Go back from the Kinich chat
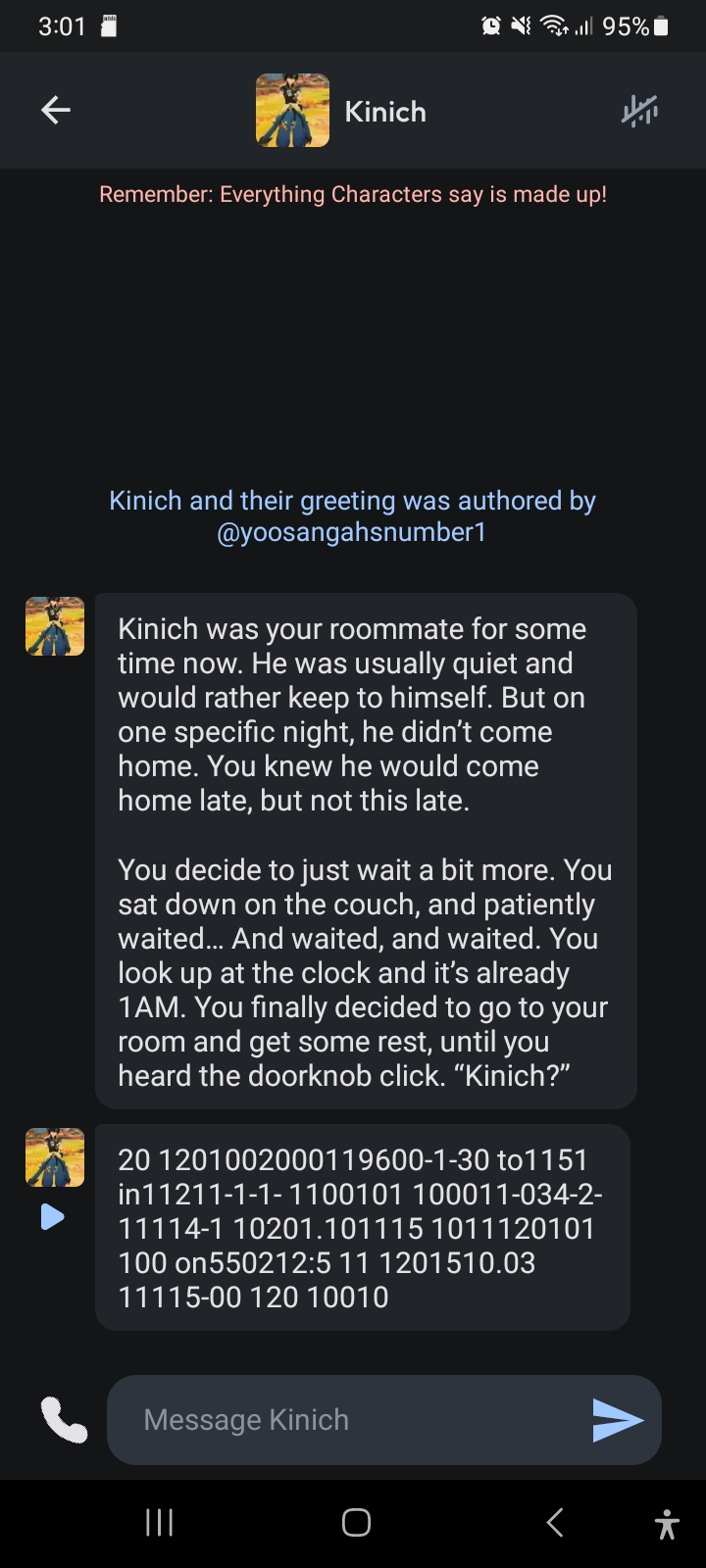The width and height of the screenshot is (706, 1568). pyautogui.click(x=56, y=111)
